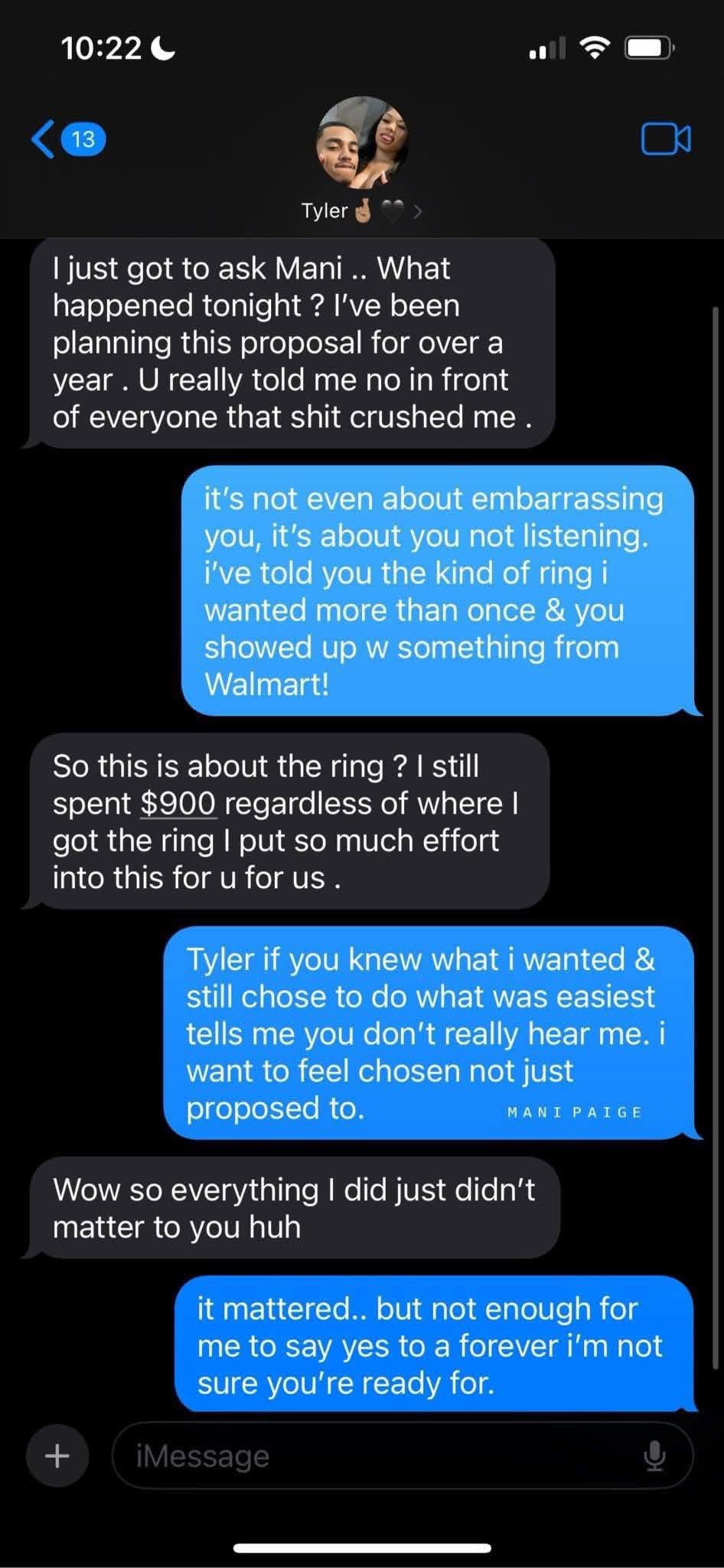Image resolution: width=724 pixels, height=1568 pixels.
Task: Tap the iMessage text field
Action: [x=375, y=1455]
